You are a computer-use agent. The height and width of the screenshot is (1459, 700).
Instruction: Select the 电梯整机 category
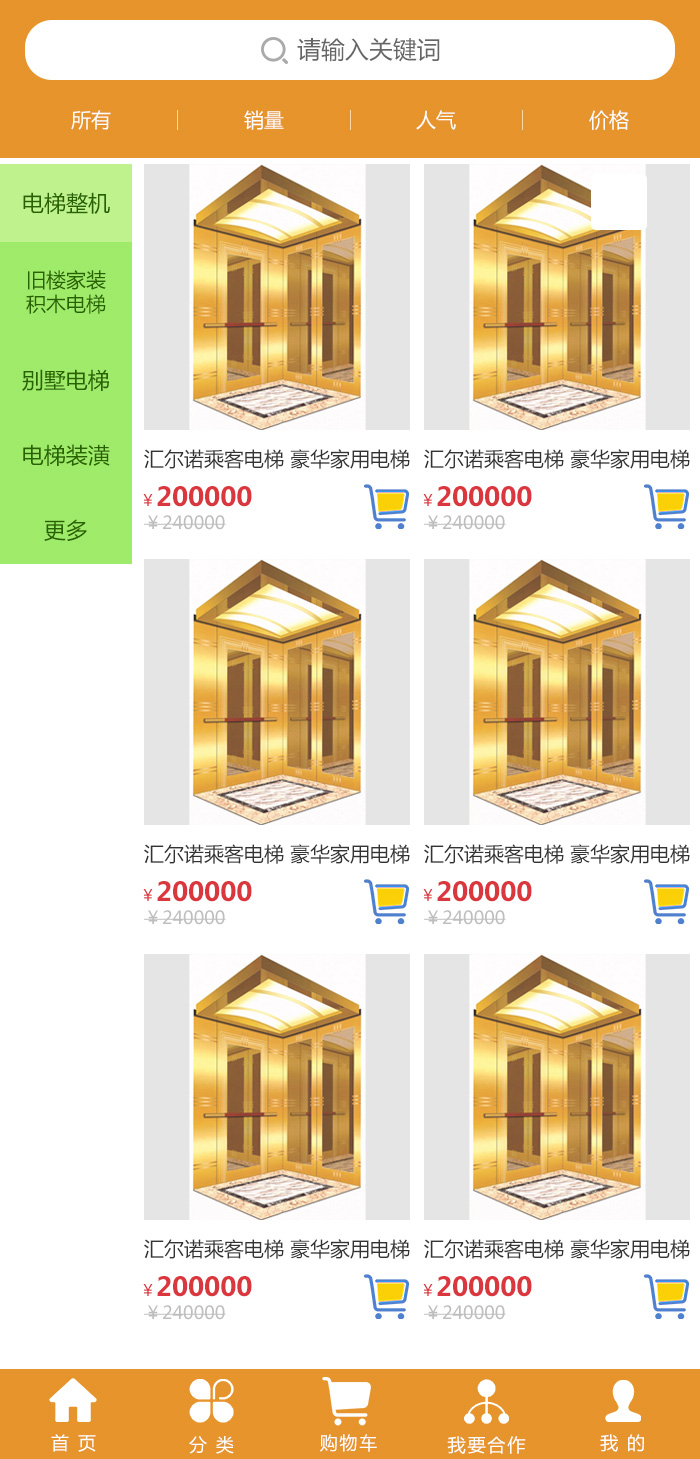[66, 204]
